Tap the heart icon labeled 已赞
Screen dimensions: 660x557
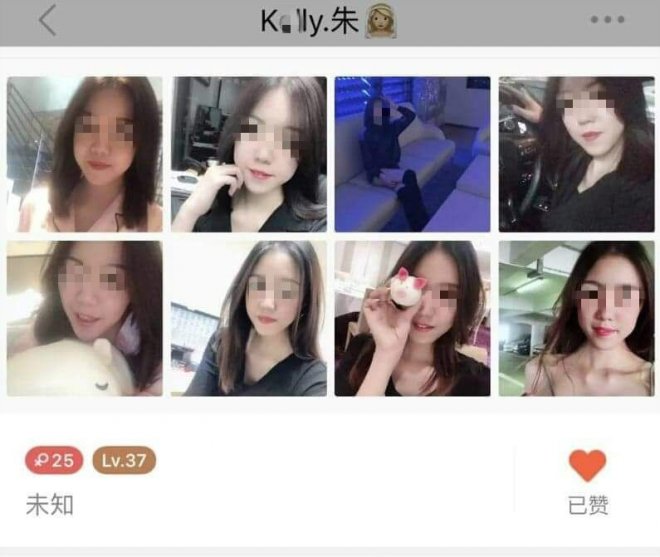[587, 466]
